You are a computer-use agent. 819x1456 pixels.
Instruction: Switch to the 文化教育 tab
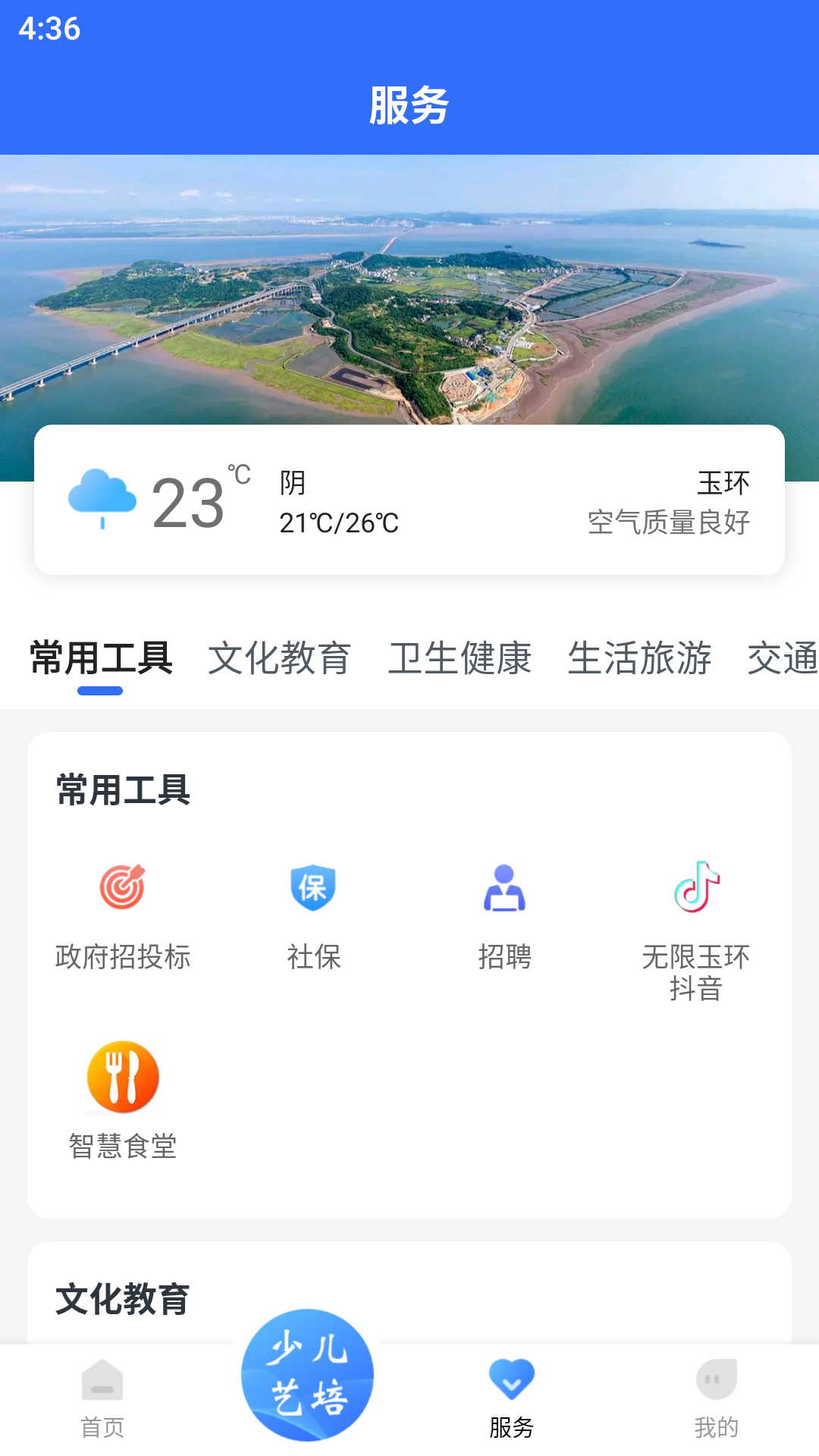tap(281, 658)
